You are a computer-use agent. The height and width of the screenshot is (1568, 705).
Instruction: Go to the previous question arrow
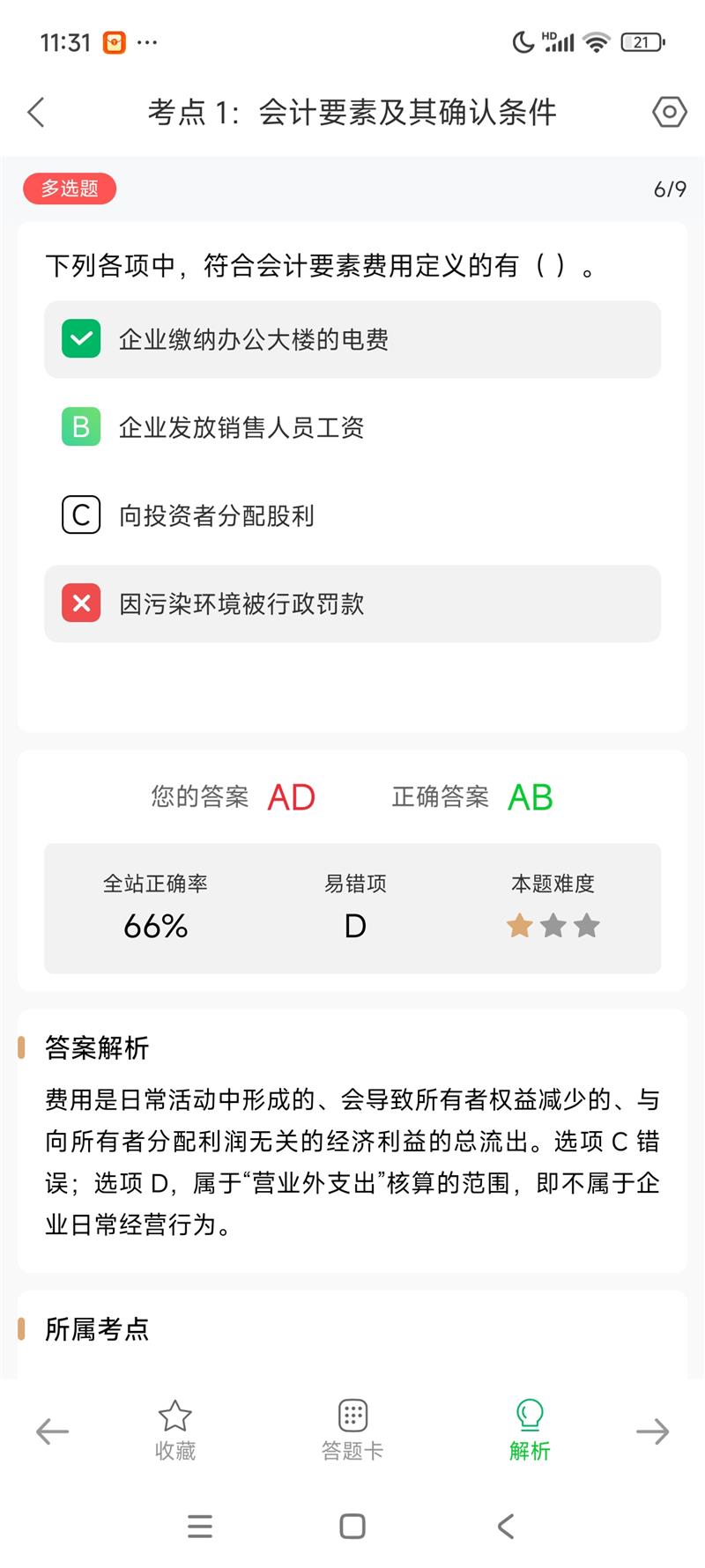52,1431
